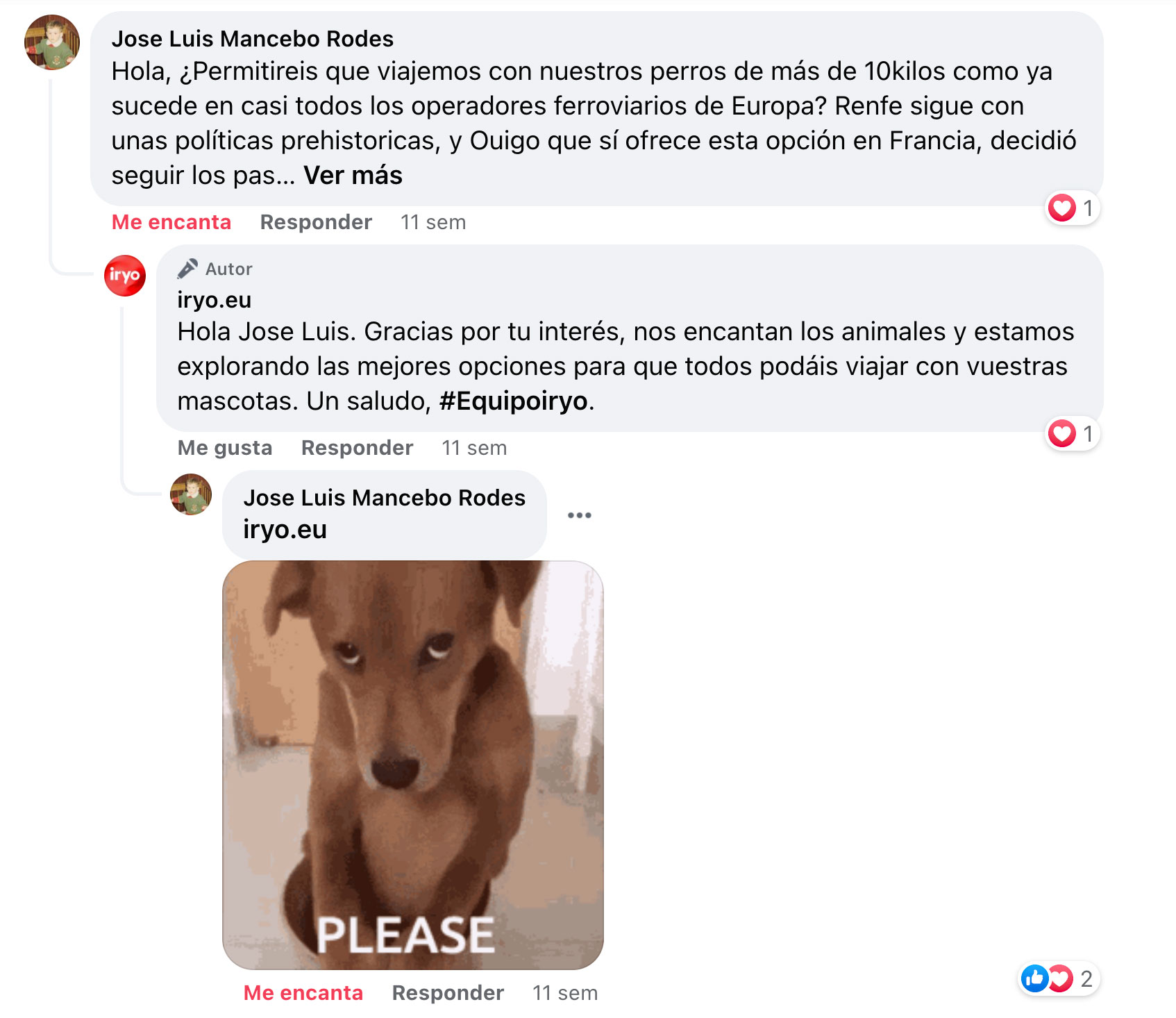Reply to Jose Luis's first comment
Screen dimensions: 1176x1018
(x=316, y=222)
